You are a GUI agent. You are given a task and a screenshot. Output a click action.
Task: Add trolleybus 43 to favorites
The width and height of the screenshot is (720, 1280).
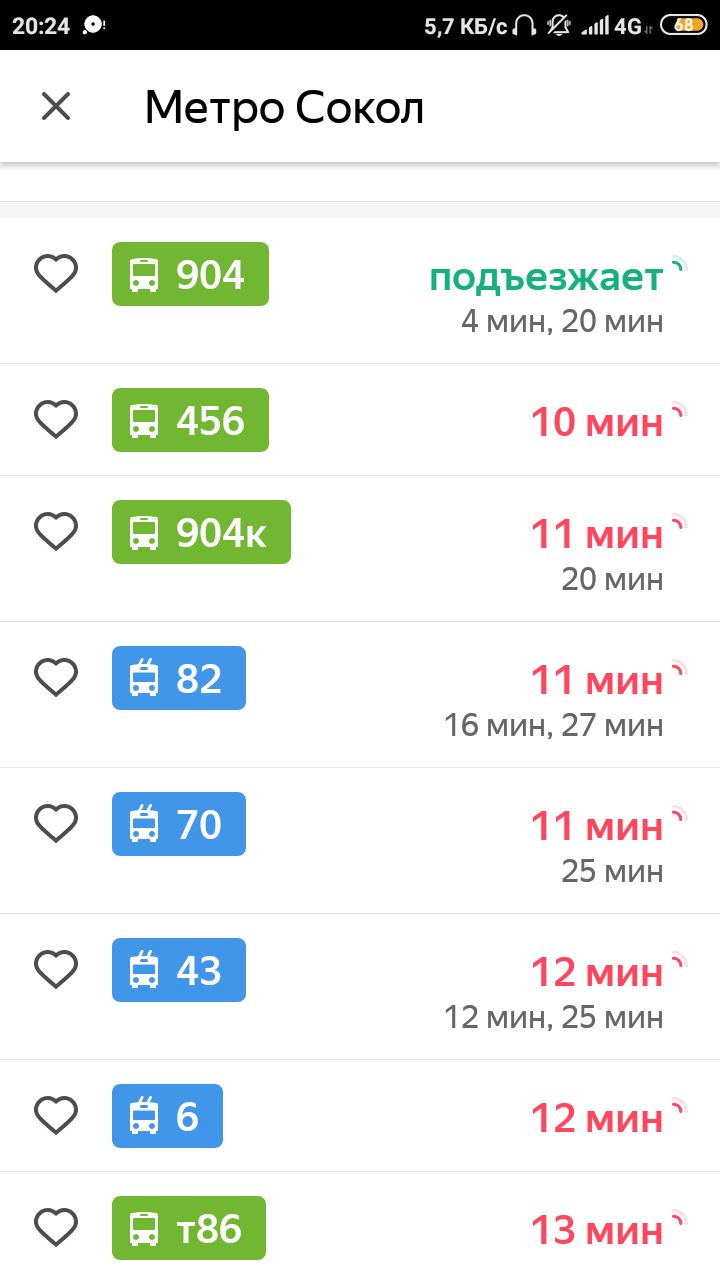(56, 969)
